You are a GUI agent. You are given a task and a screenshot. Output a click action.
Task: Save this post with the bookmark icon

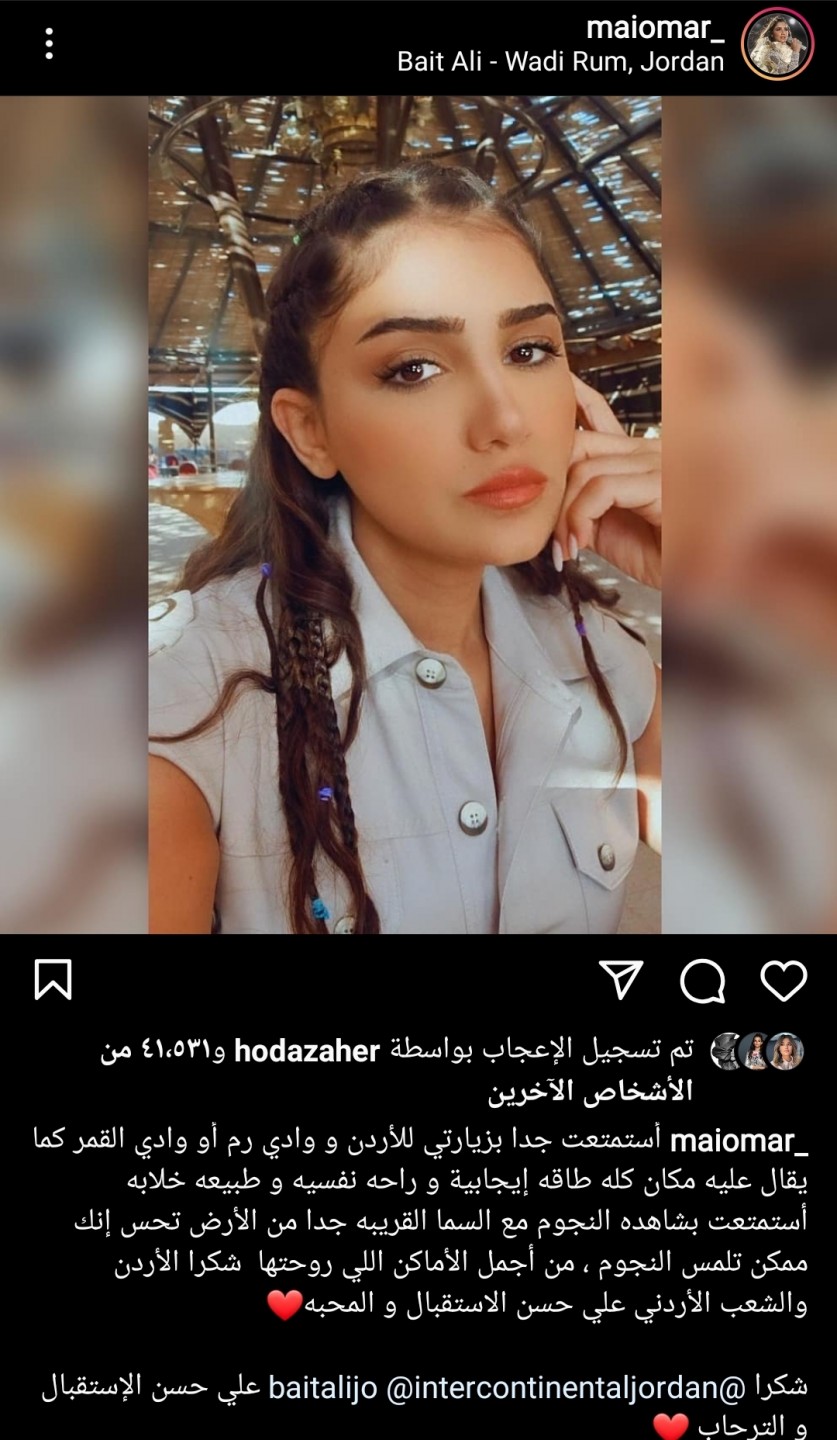[53, 979]
